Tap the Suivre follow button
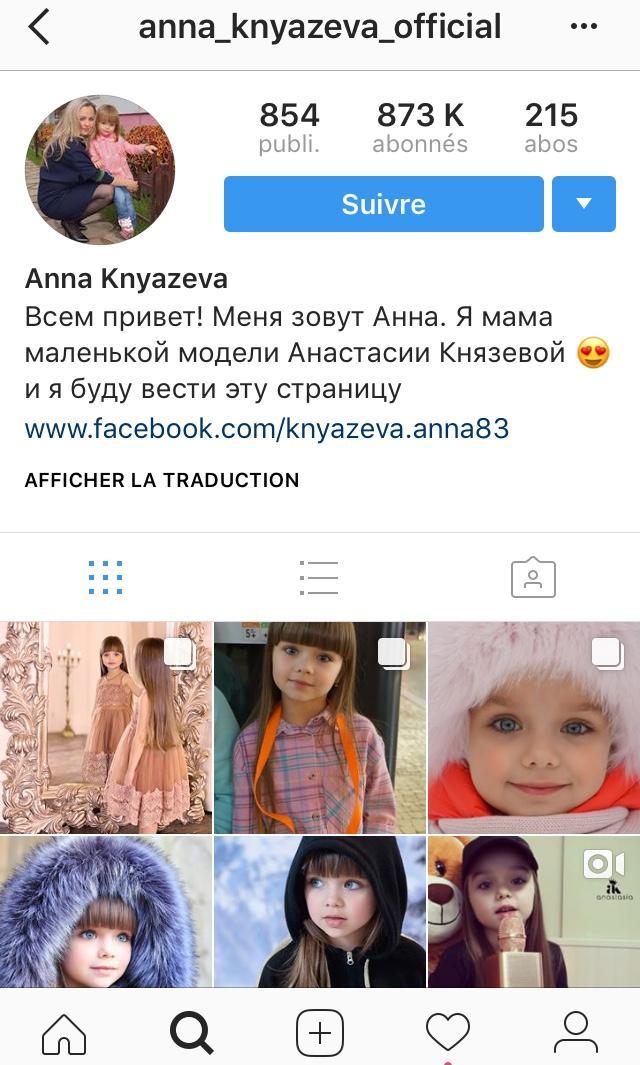This screenshot has width=640, height=1065. click(x=383, y=204)
